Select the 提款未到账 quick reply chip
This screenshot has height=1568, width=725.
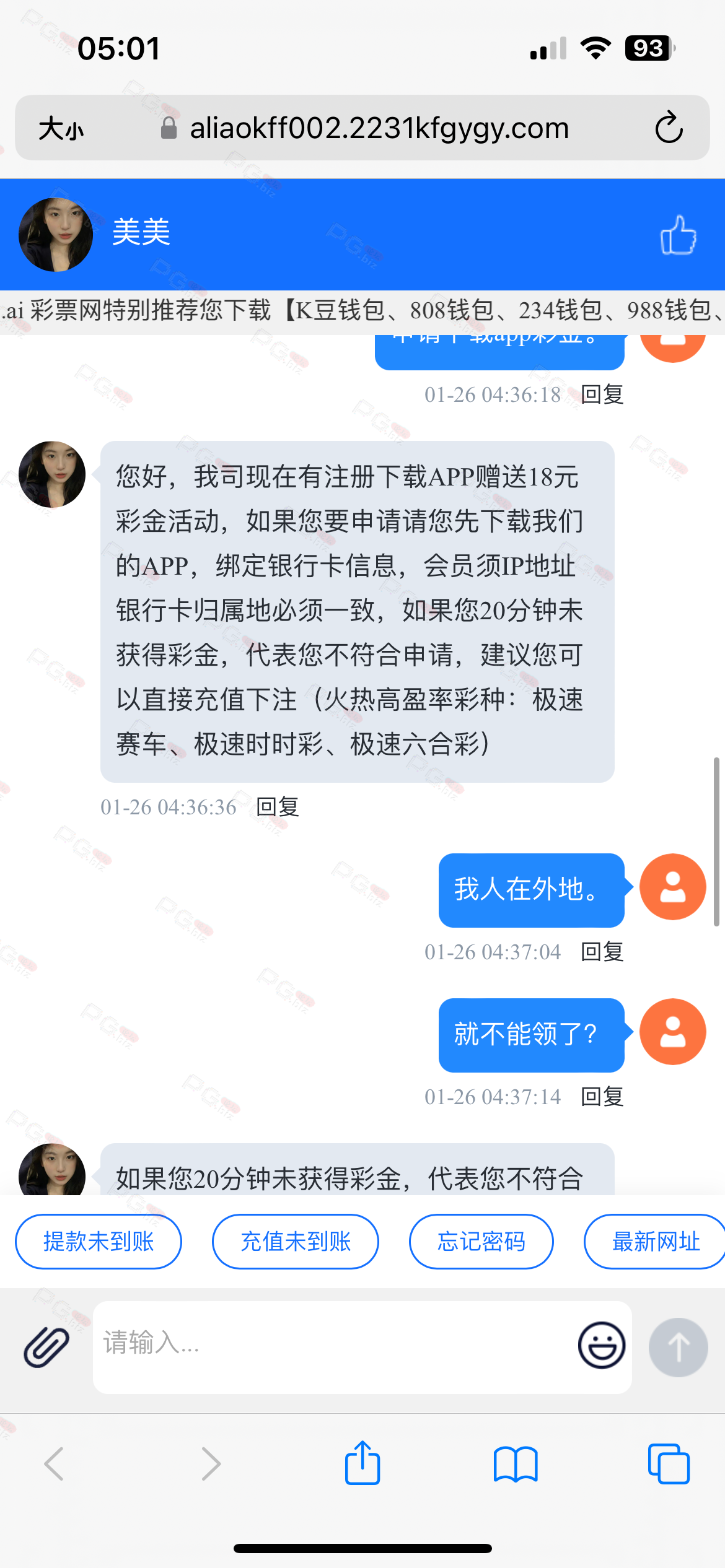point(99,1242)
